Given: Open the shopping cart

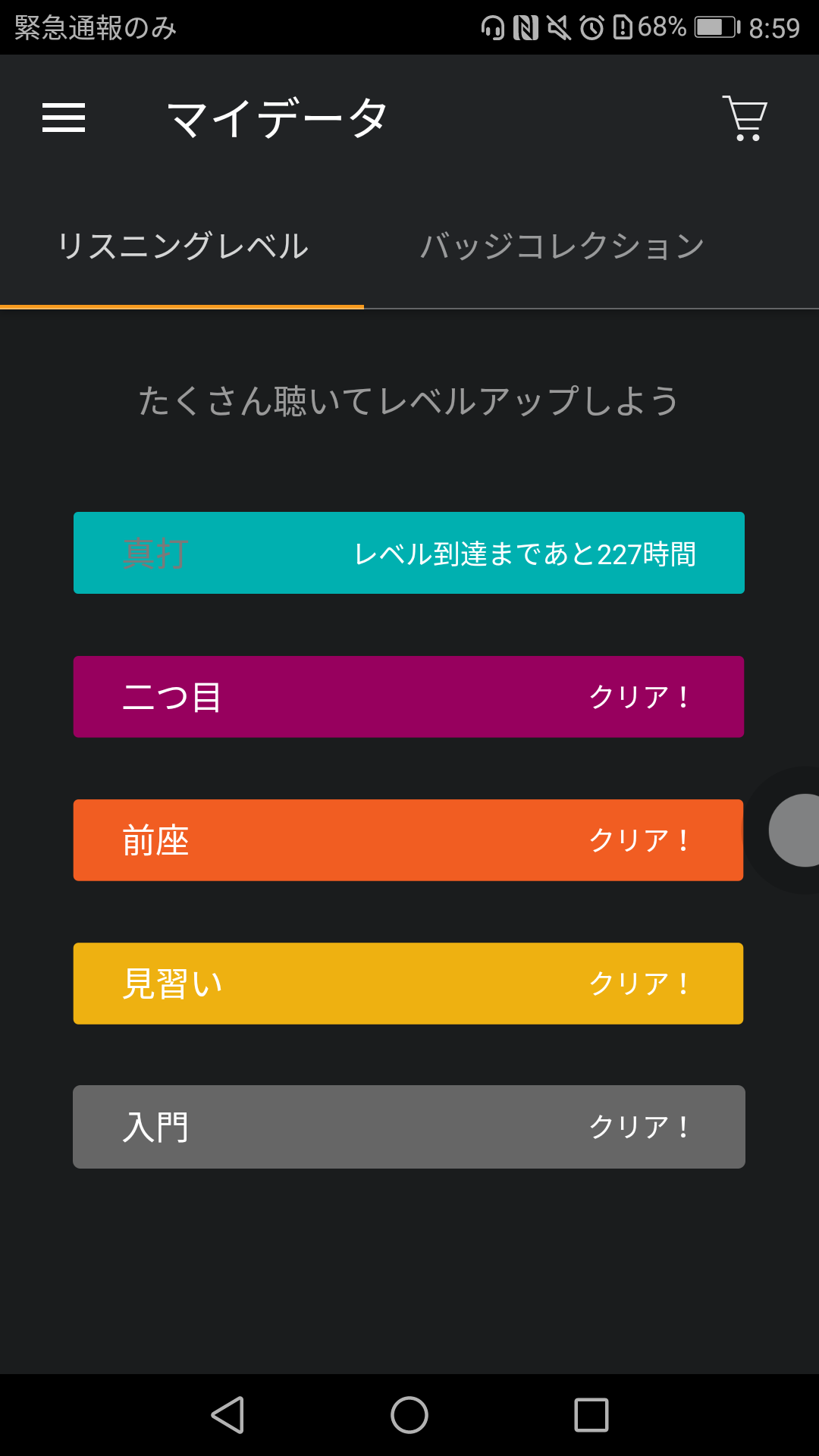Looking at the screenshot, I should 745,118.
